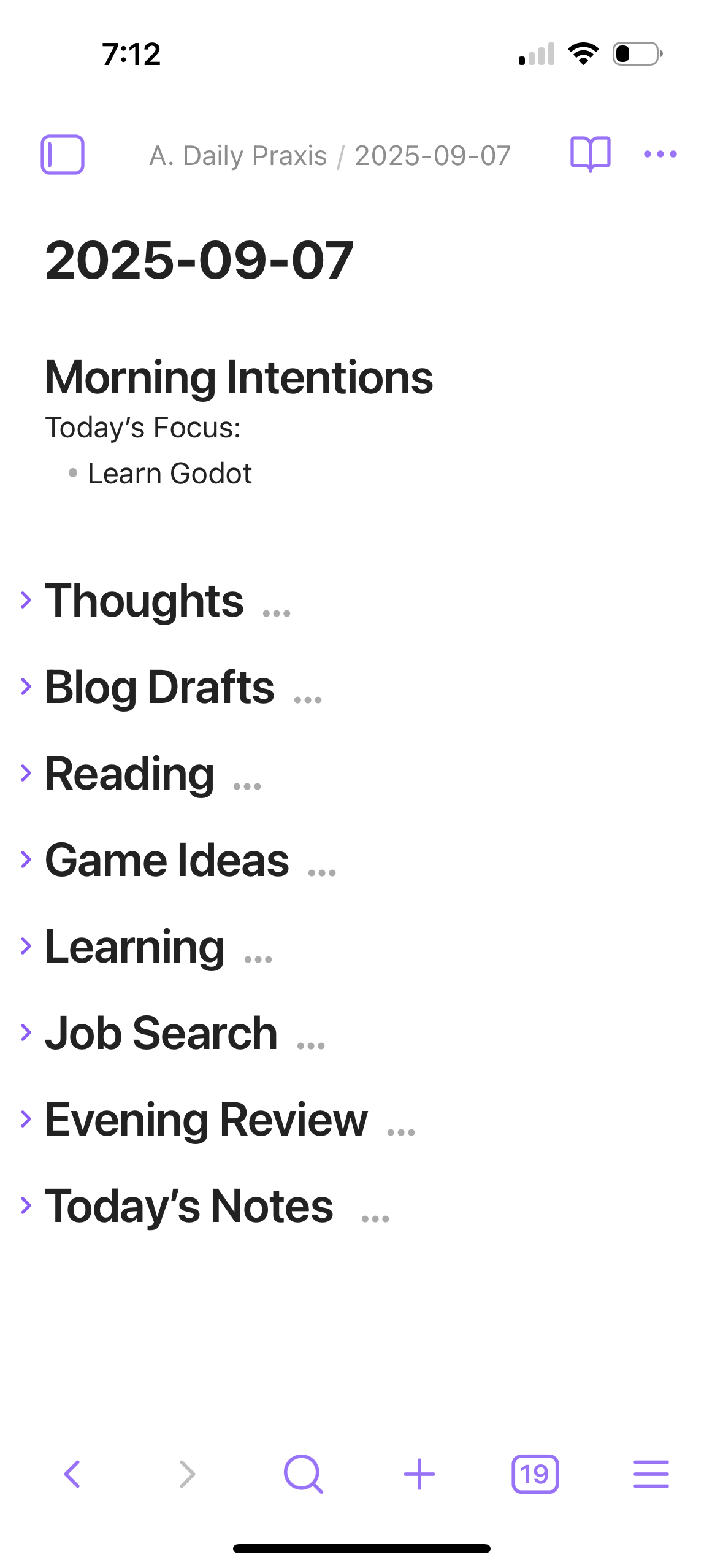
Task: Open the top-right more options menu
Action: click(660, 154)
